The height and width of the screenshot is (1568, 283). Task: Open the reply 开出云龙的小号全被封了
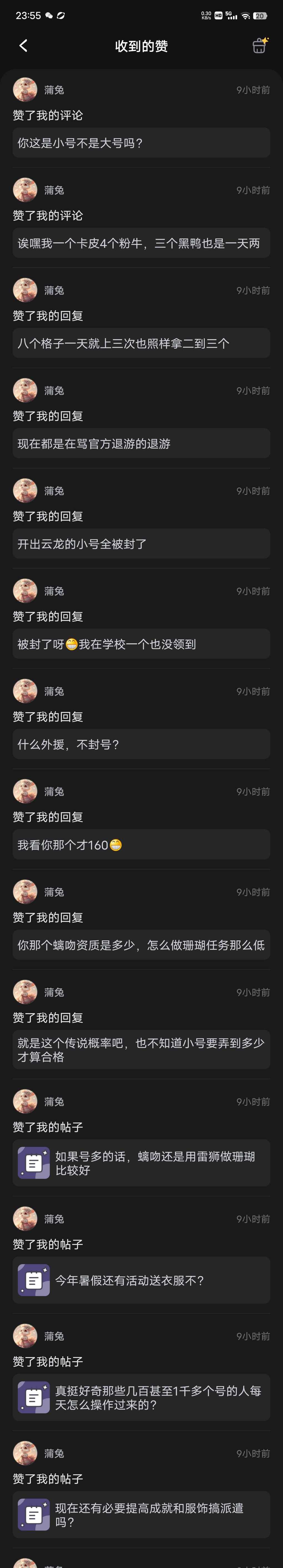[141, 543]
